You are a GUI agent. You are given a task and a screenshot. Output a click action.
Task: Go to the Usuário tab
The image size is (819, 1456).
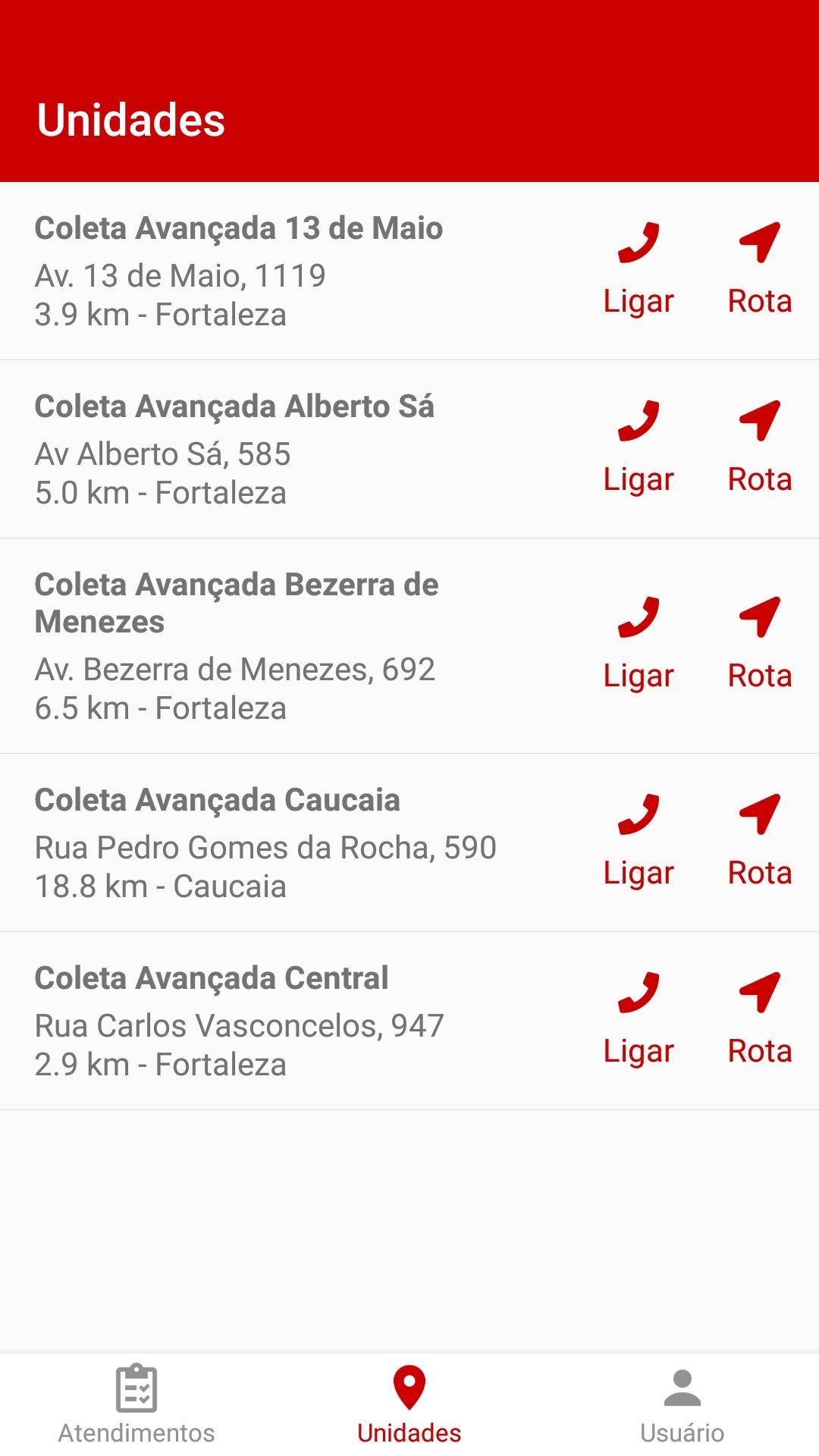[682, 1404]
